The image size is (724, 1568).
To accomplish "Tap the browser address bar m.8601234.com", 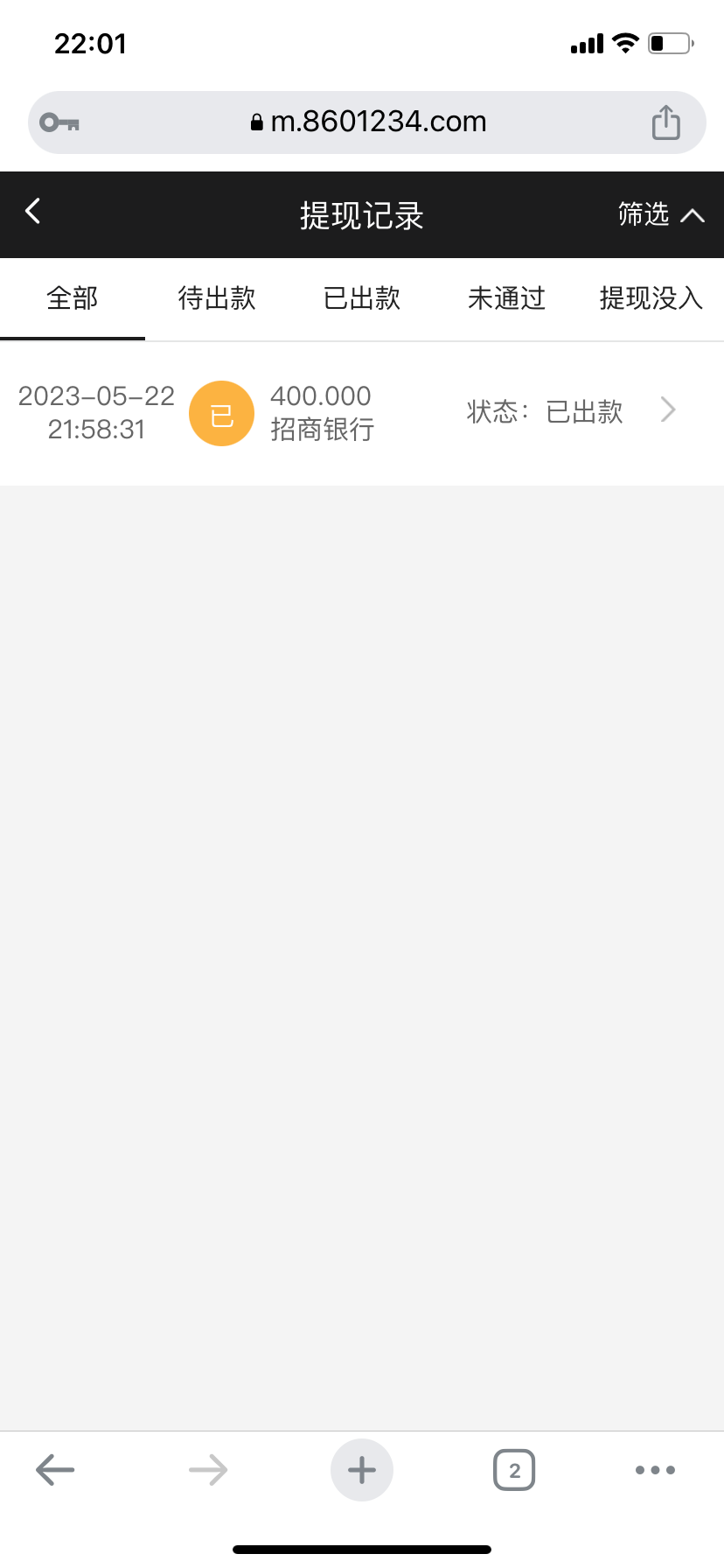I will coord(367,122).
